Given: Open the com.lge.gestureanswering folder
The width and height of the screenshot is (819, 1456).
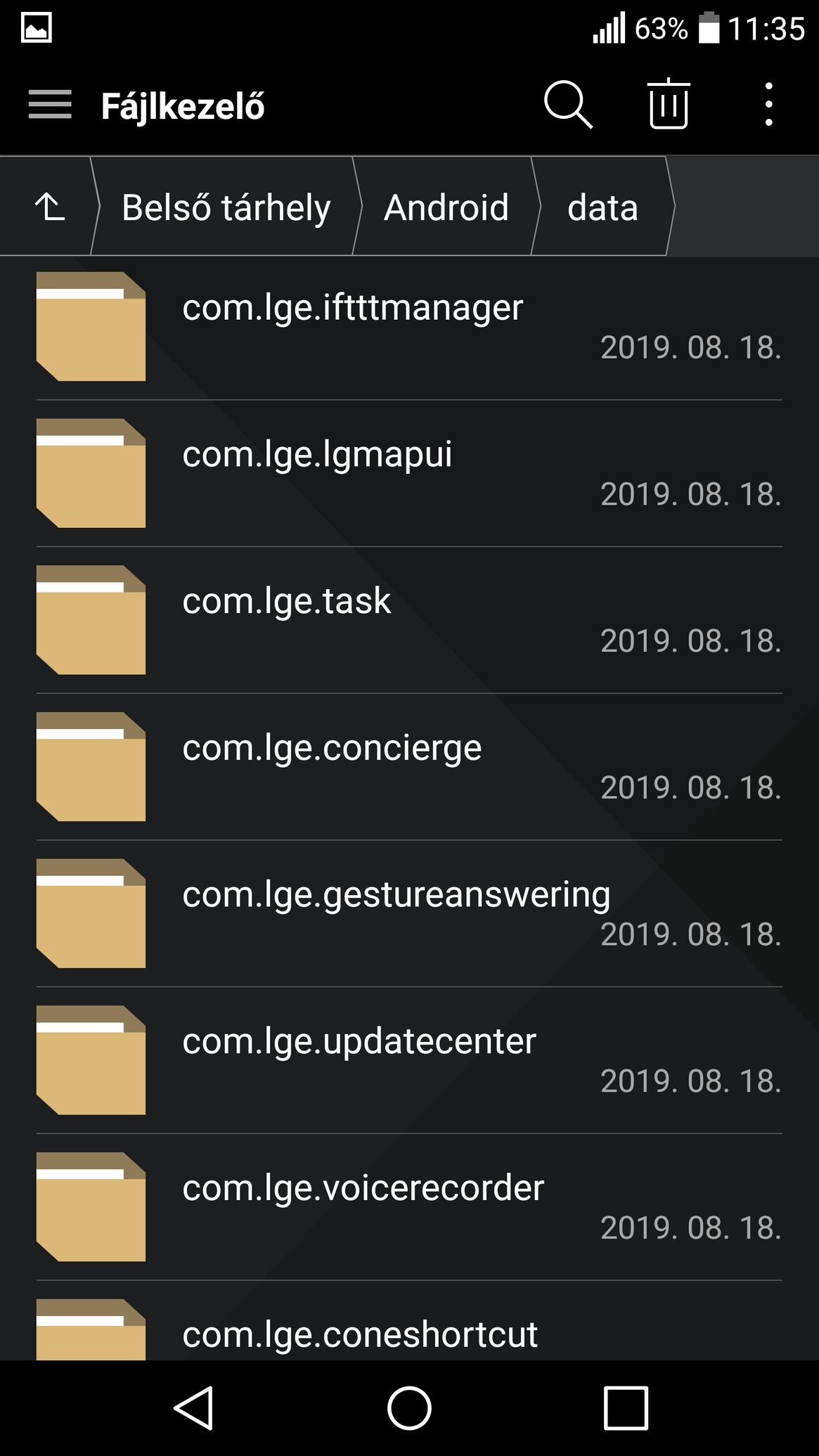Looking at the screenshot, I should 409,913.
